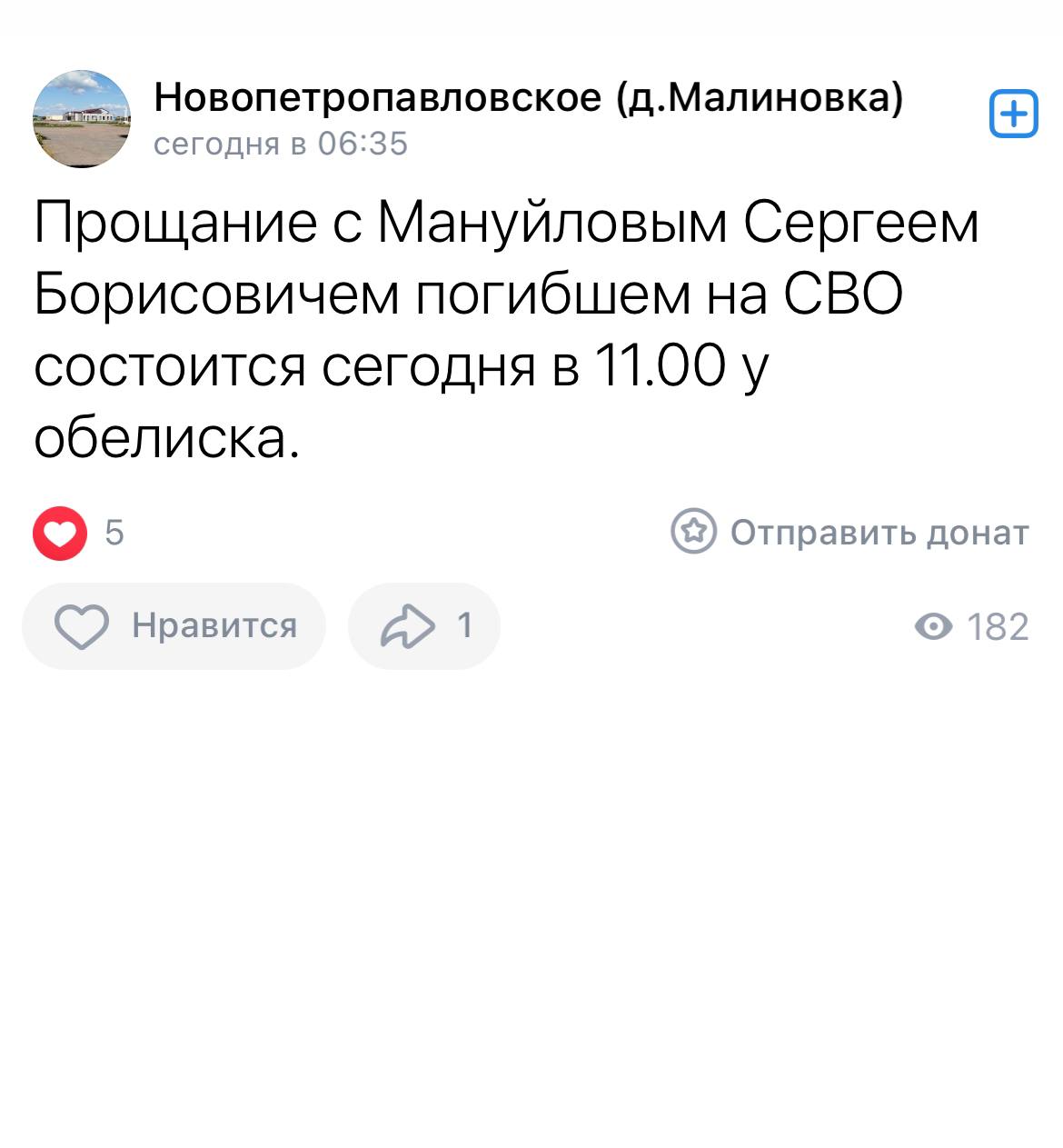Tap Отправить донат to send a donation
This screenshot has height=1148, width=1063.
tap(850, 532)
